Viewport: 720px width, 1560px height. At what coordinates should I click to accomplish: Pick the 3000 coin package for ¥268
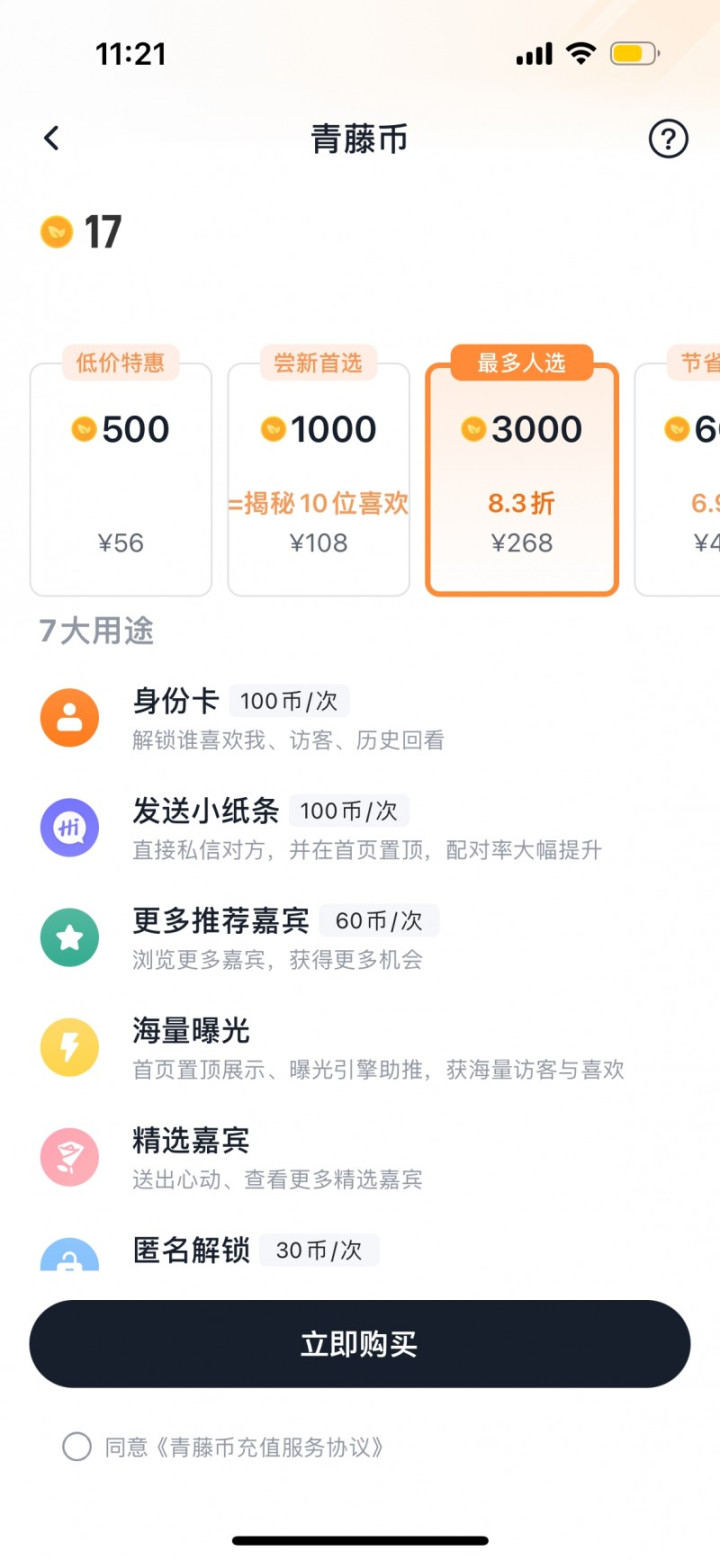522,479
